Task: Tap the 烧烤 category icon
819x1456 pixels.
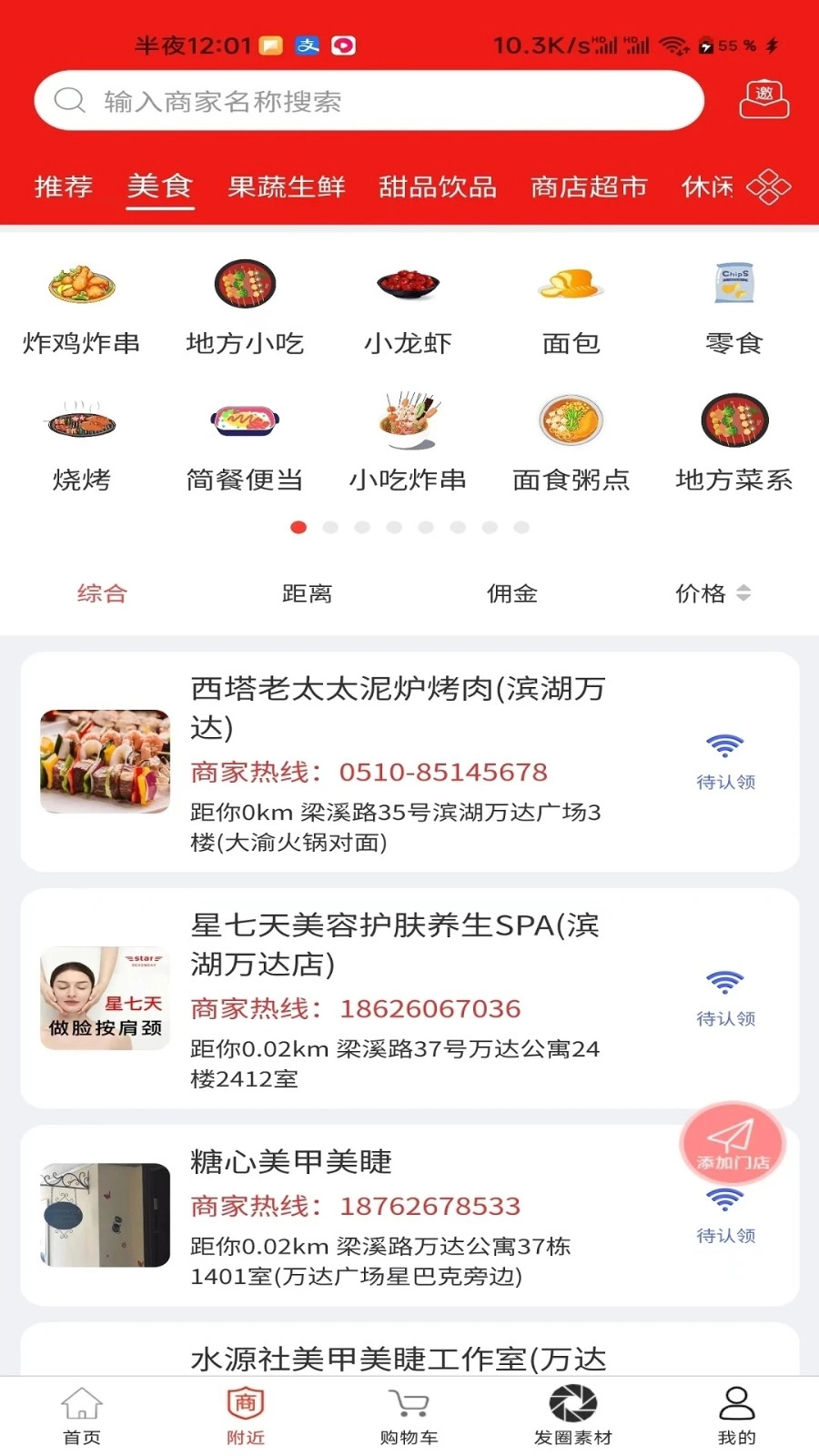Action: click(80, 421)
